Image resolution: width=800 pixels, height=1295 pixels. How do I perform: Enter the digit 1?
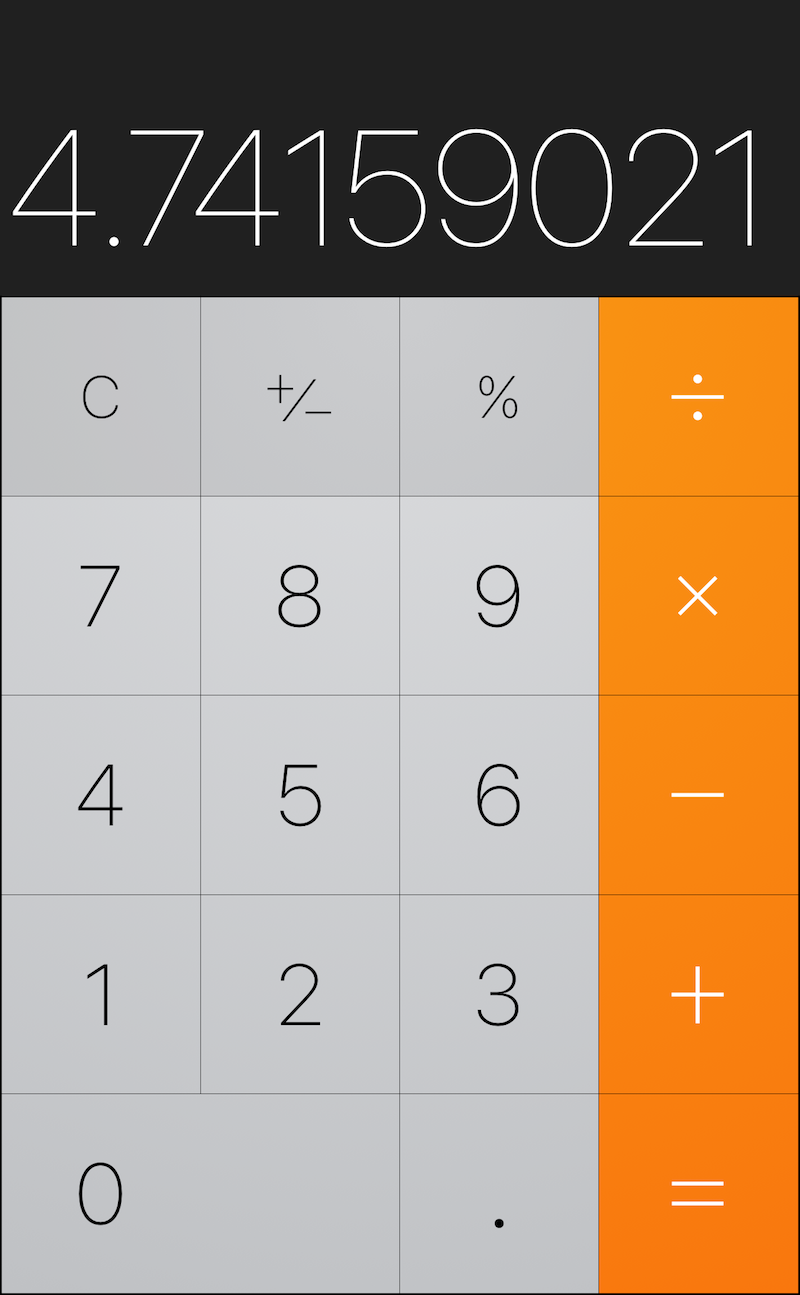[x=100, y=994]
